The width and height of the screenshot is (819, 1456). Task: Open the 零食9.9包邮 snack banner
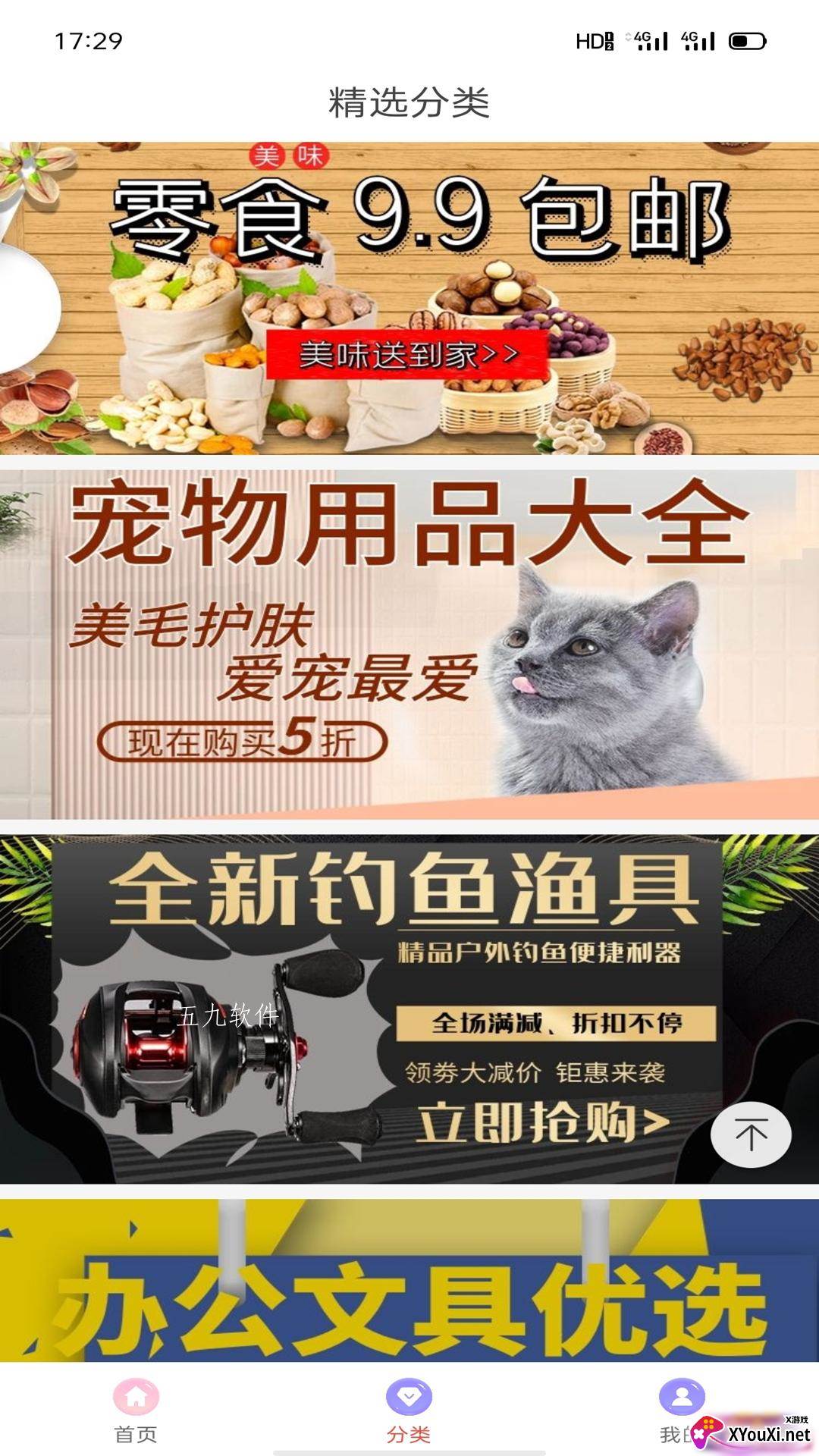409,298
